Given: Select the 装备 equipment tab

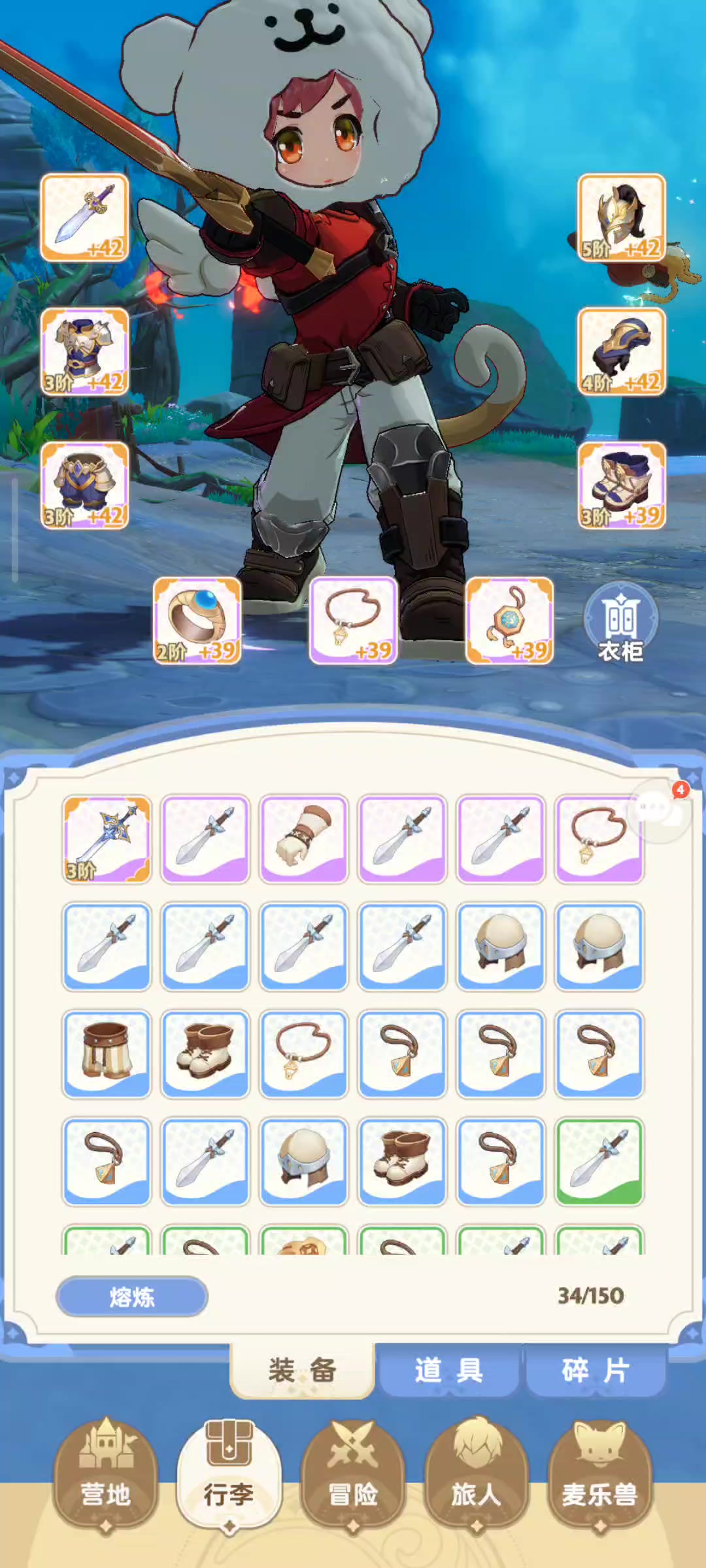Looking at the screenshot, I should click(302, 1370).
